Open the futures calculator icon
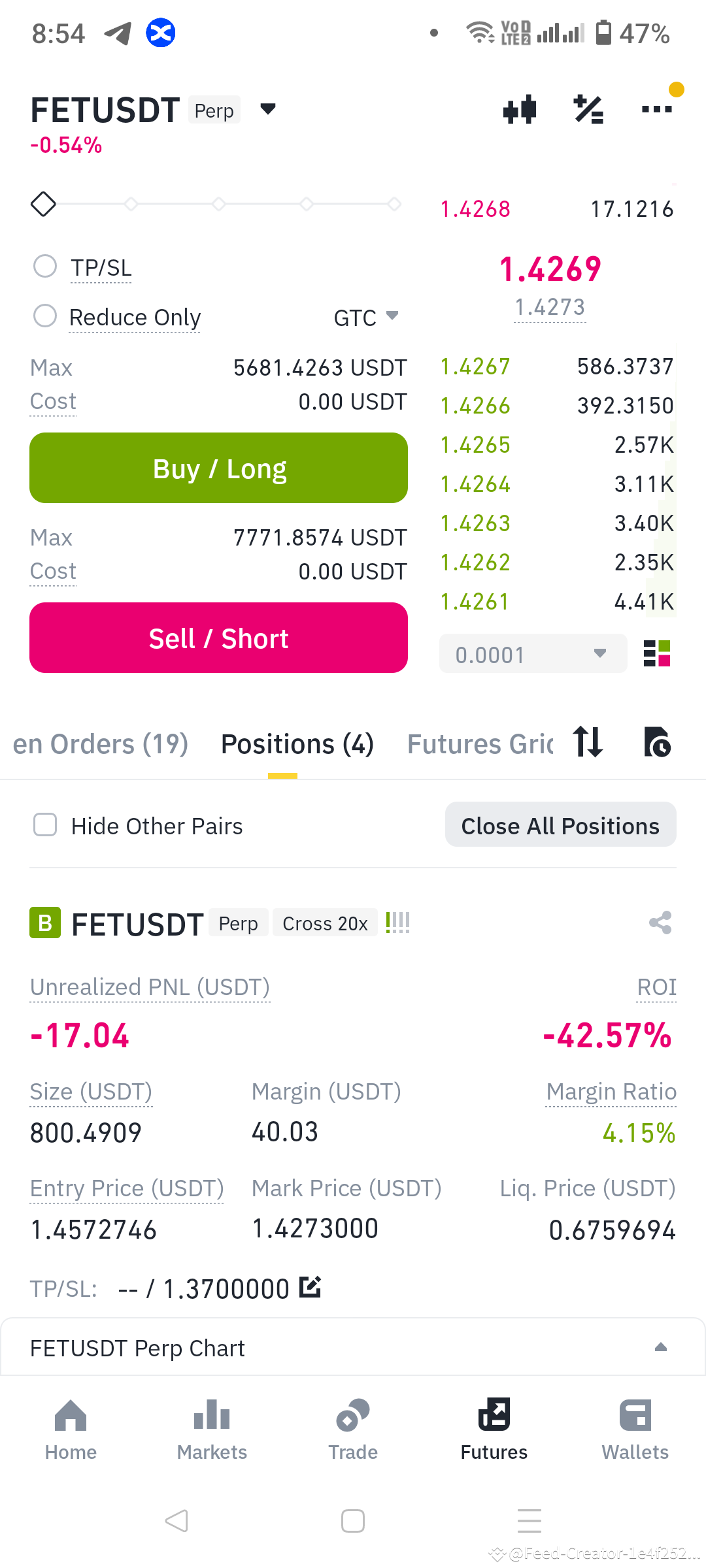 (588, 110)
